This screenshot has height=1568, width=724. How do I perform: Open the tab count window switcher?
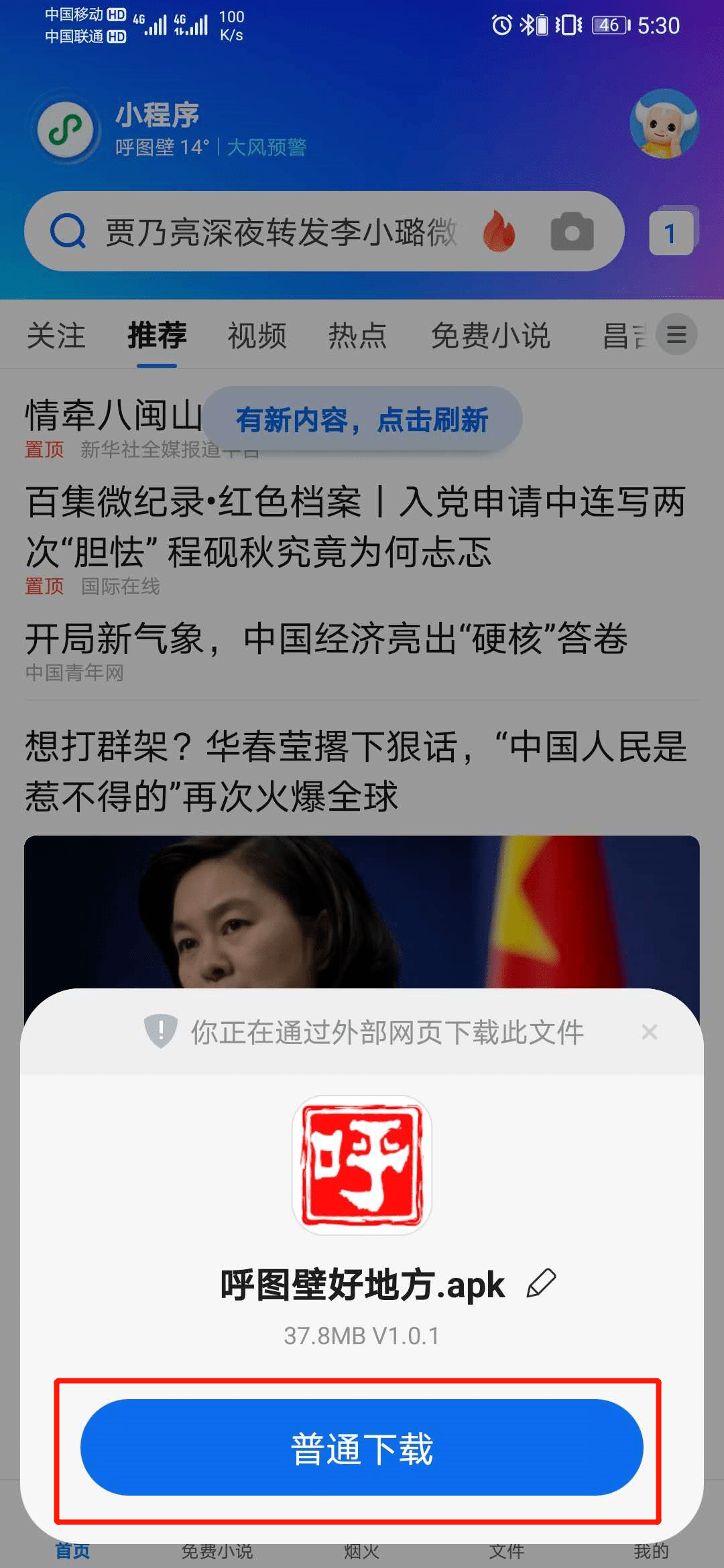670,233
